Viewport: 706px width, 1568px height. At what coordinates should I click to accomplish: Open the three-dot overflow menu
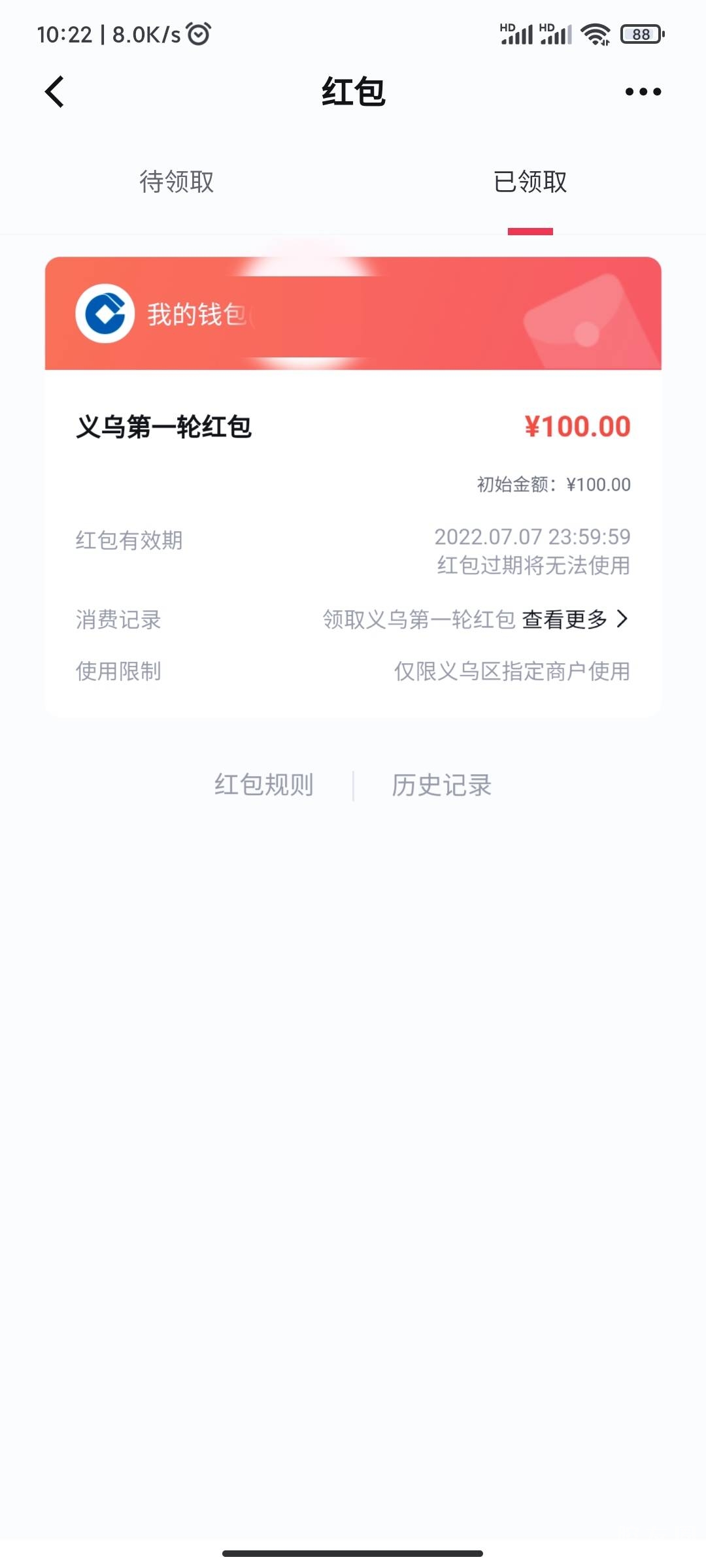[643, 91]
